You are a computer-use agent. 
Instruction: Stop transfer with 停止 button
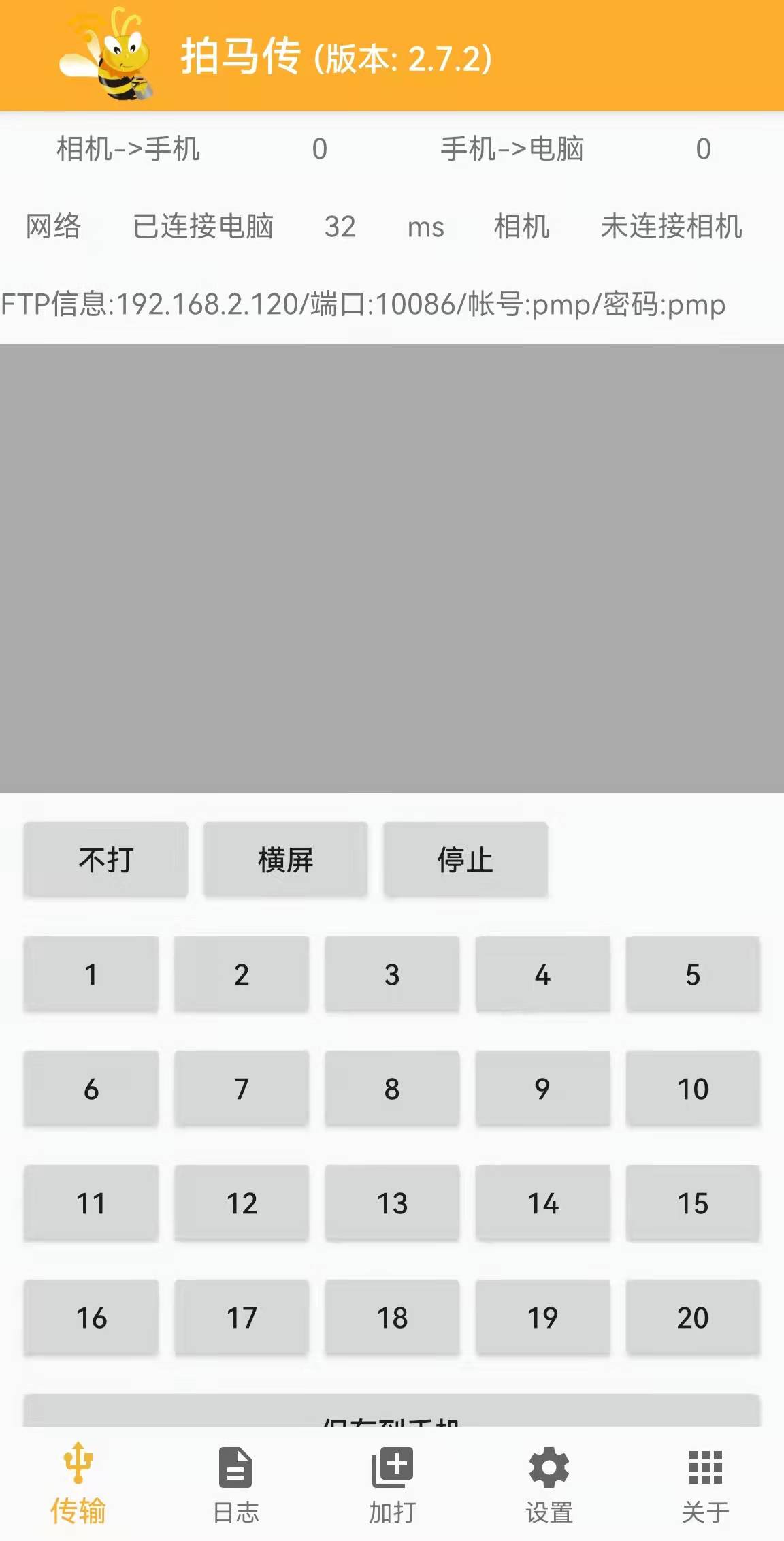[x=465, y=859]
